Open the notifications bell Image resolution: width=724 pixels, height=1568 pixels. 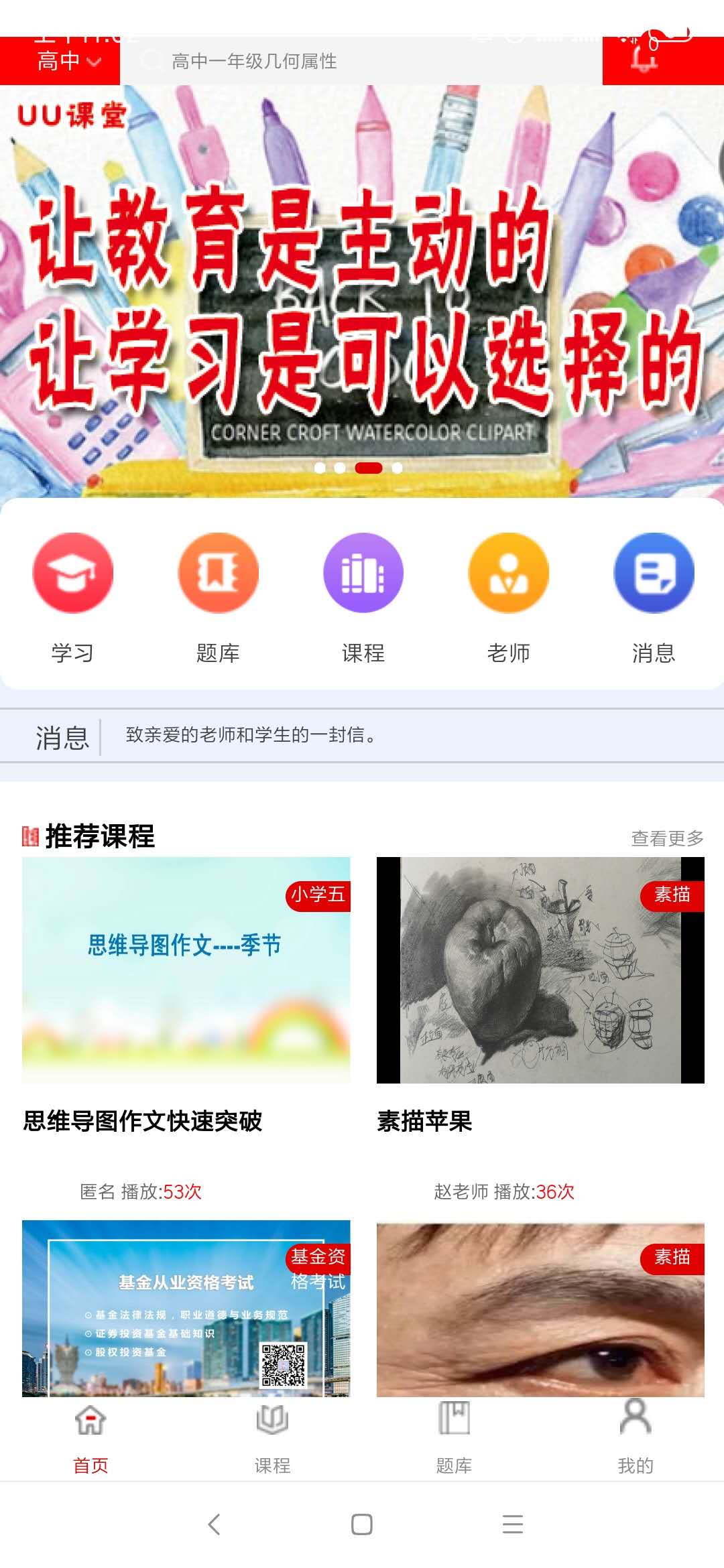(x=646, y=56)
